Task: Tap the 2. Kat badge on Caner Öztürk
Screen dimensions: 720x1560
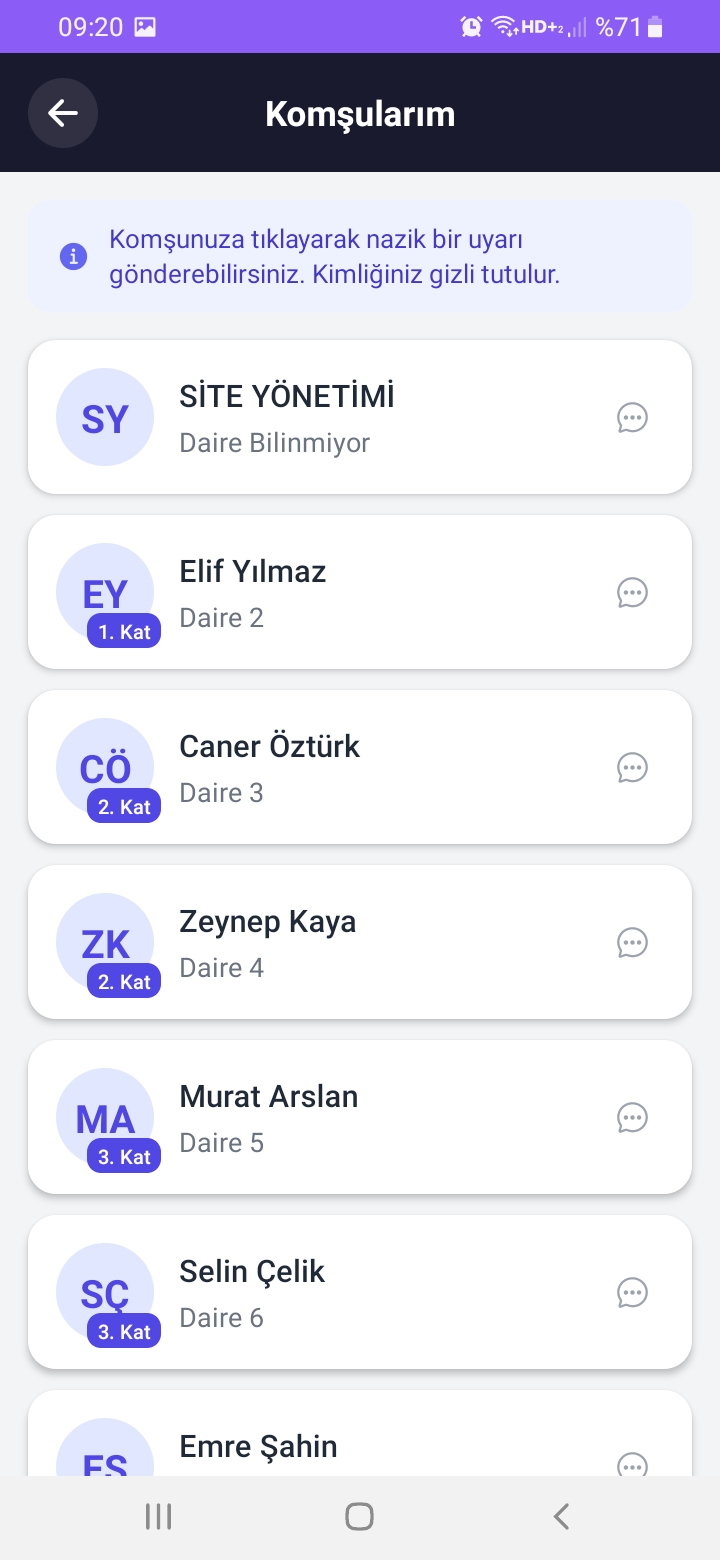Action: coord(123,805)
